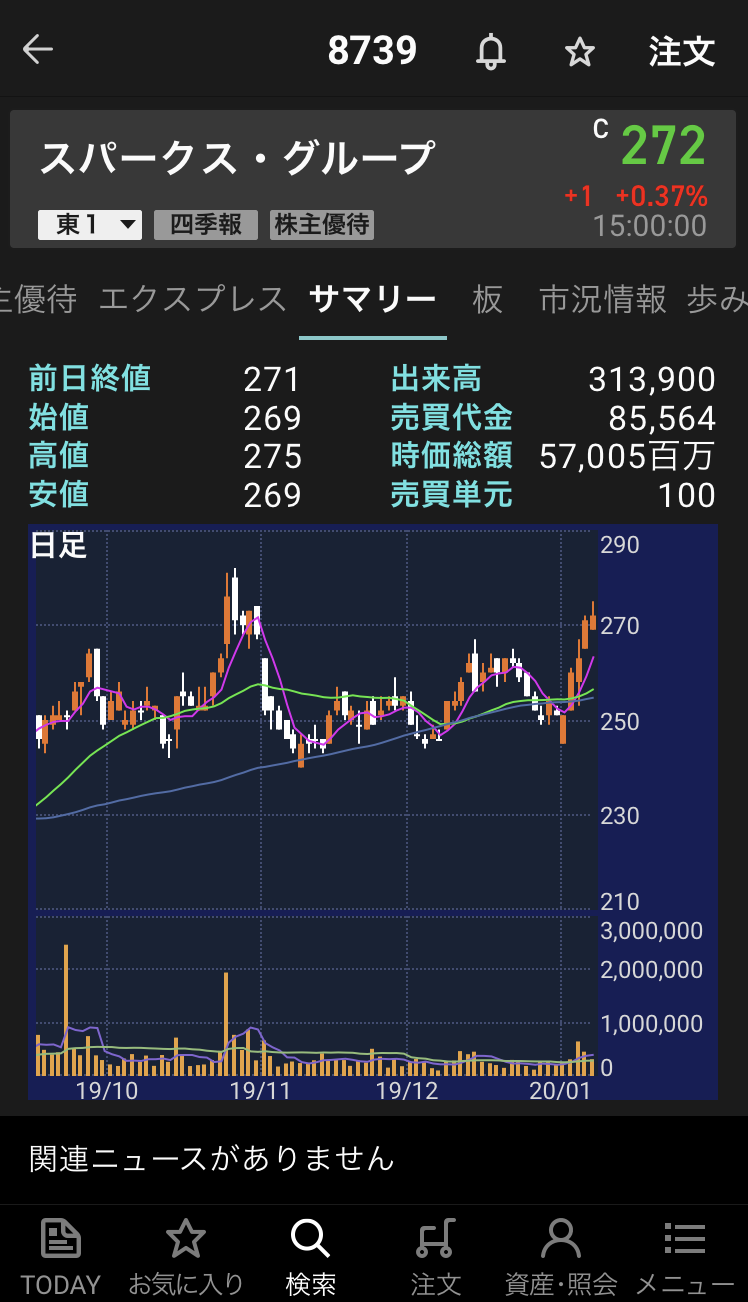Open 注文 orders in bottom navigation
Image resolution: width=748 pixels, height=1302 pixels.
click(435, 1256)
